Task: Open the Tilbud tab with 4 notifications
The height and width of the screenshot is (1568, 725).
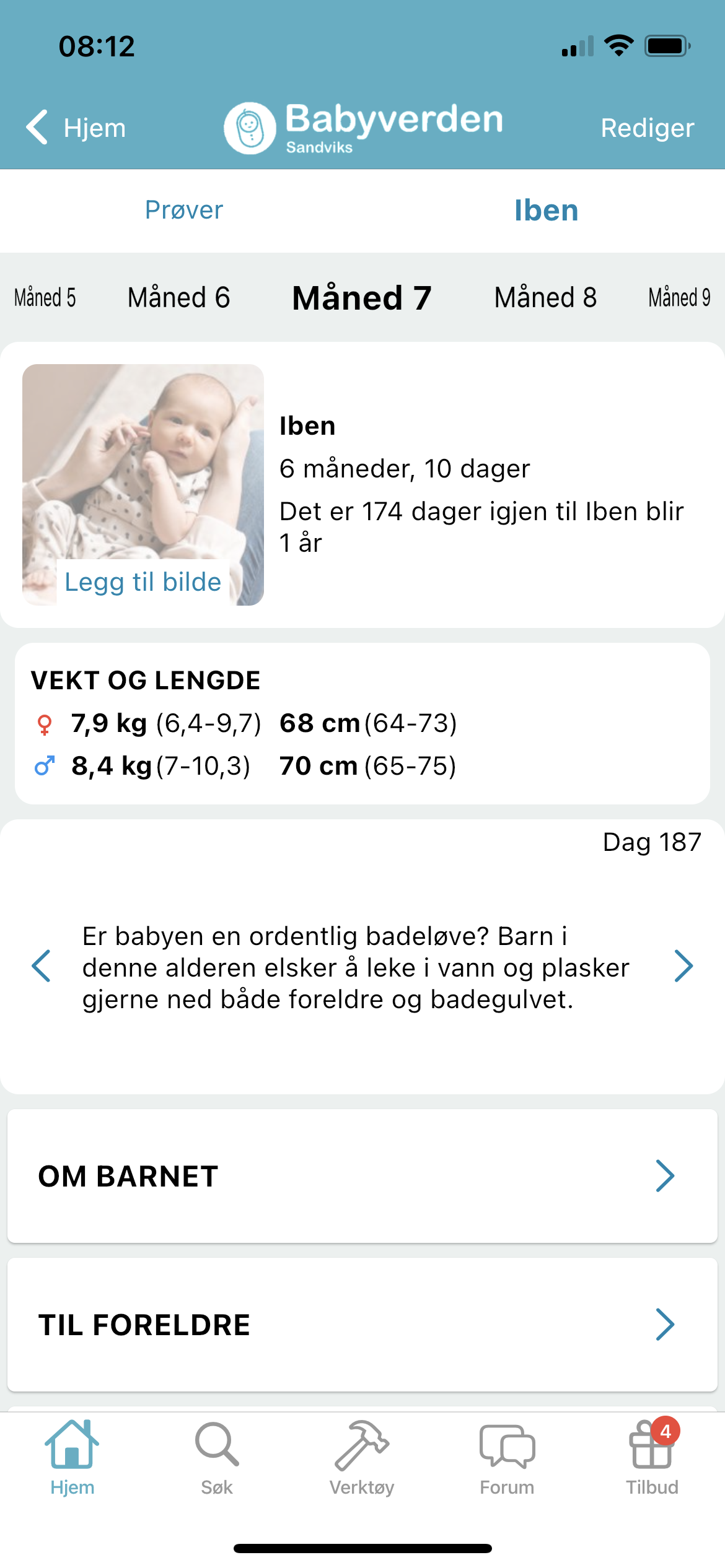Action: [x=652, y=1458]
